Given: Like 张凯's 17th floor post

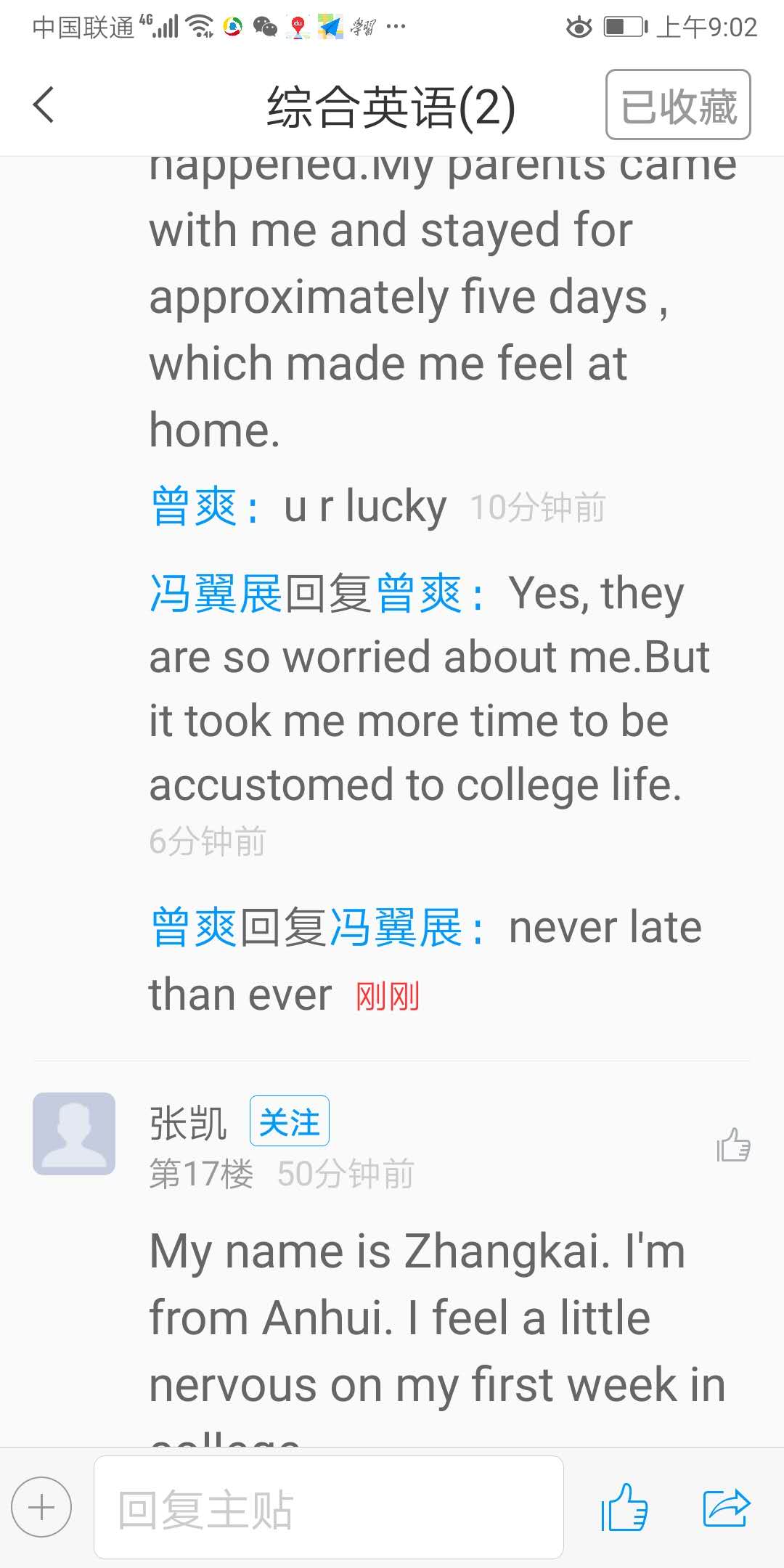Looking at the screenshot, I should click(733, 1145).
